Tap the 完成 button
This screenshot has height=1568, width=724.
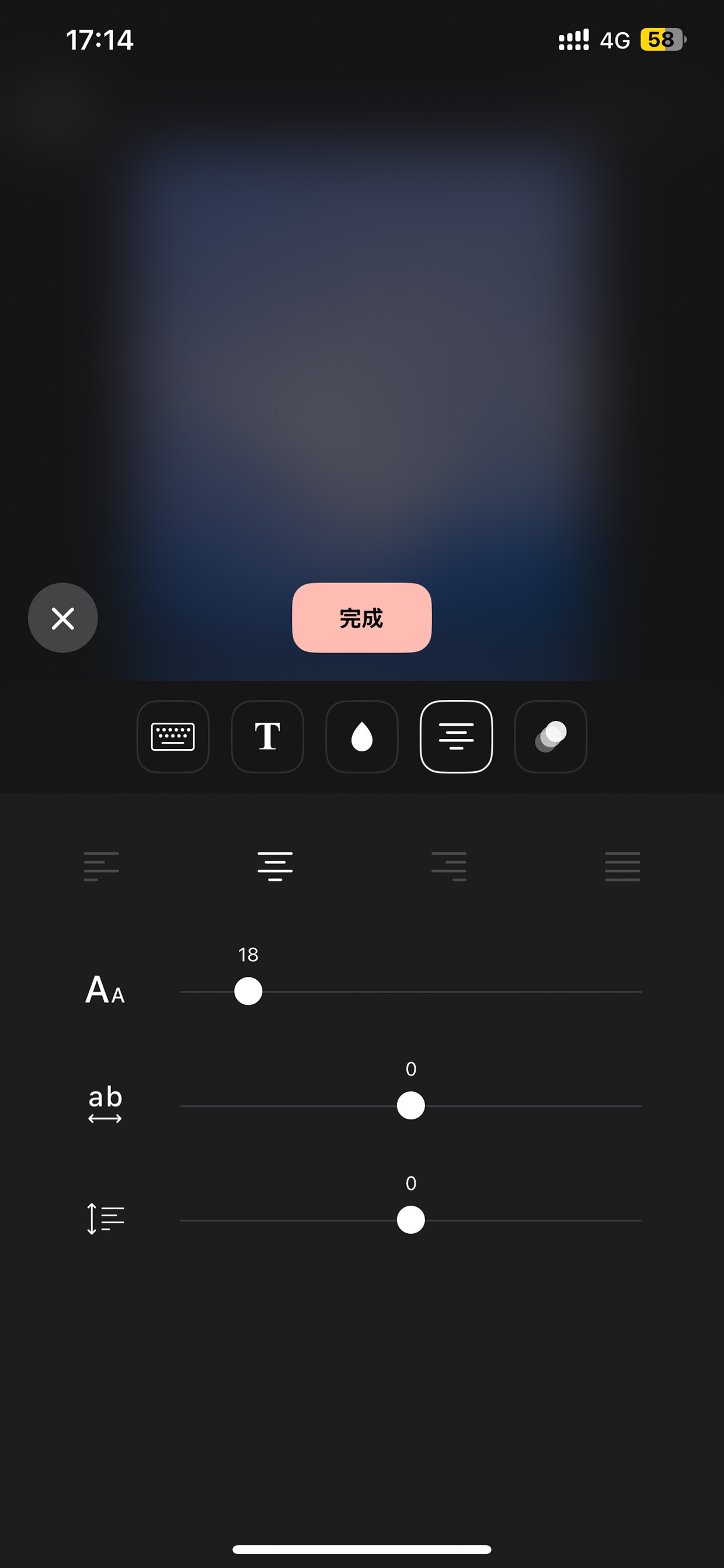pos(361,618)
